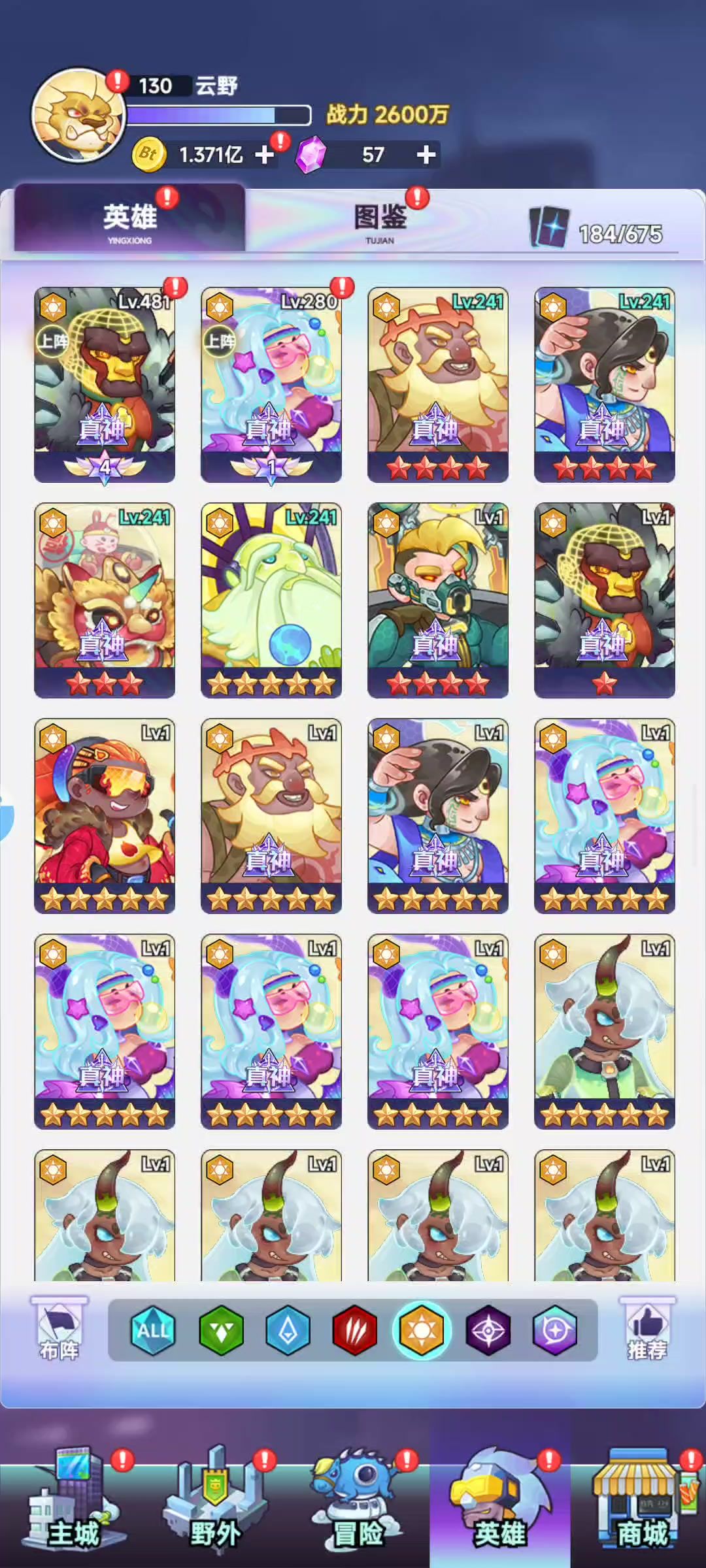
Task: Filter heroes by green faction
Action: (221, 1330)
